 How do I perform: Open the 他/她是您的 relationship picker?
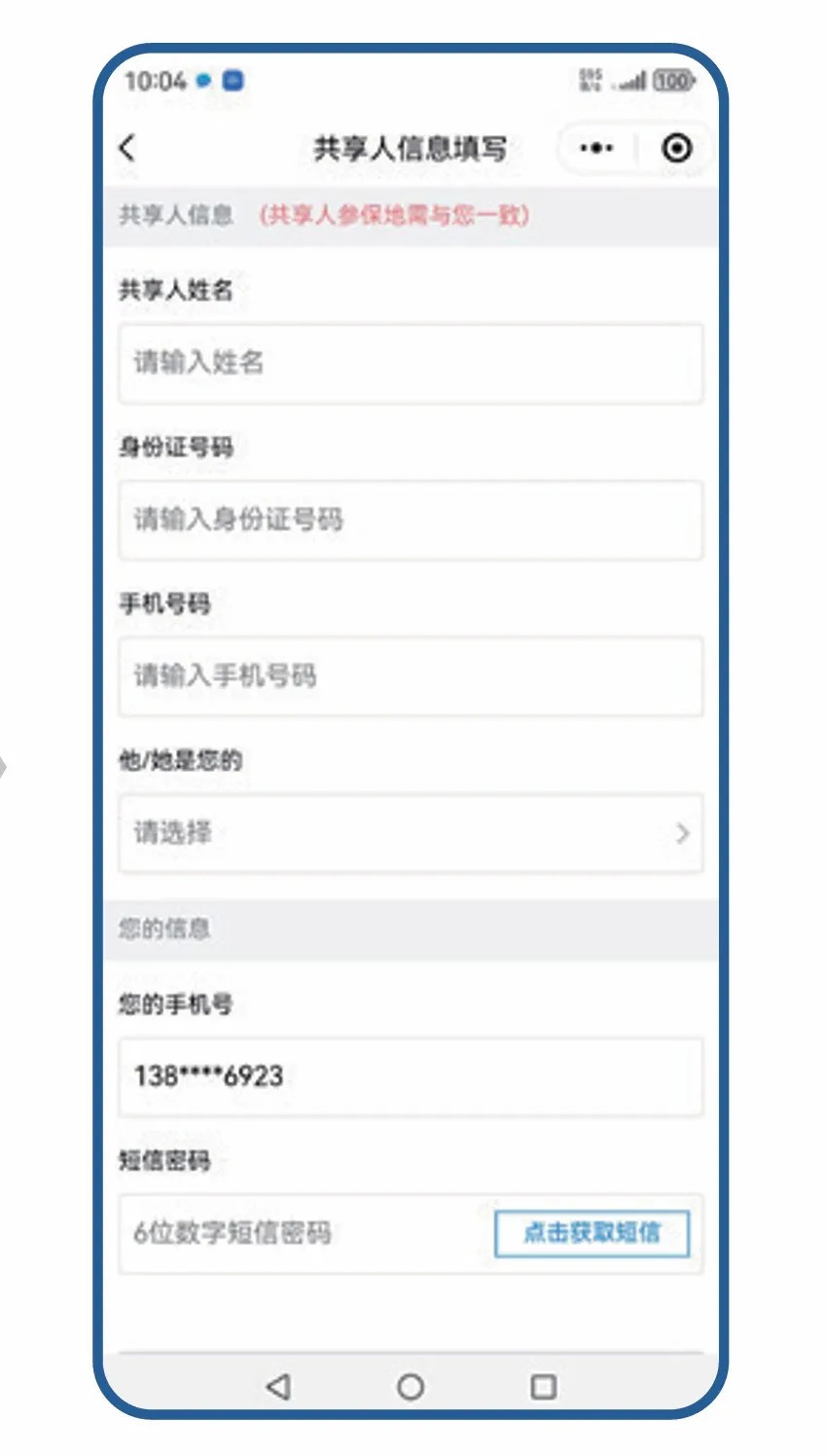pos(410,833)
